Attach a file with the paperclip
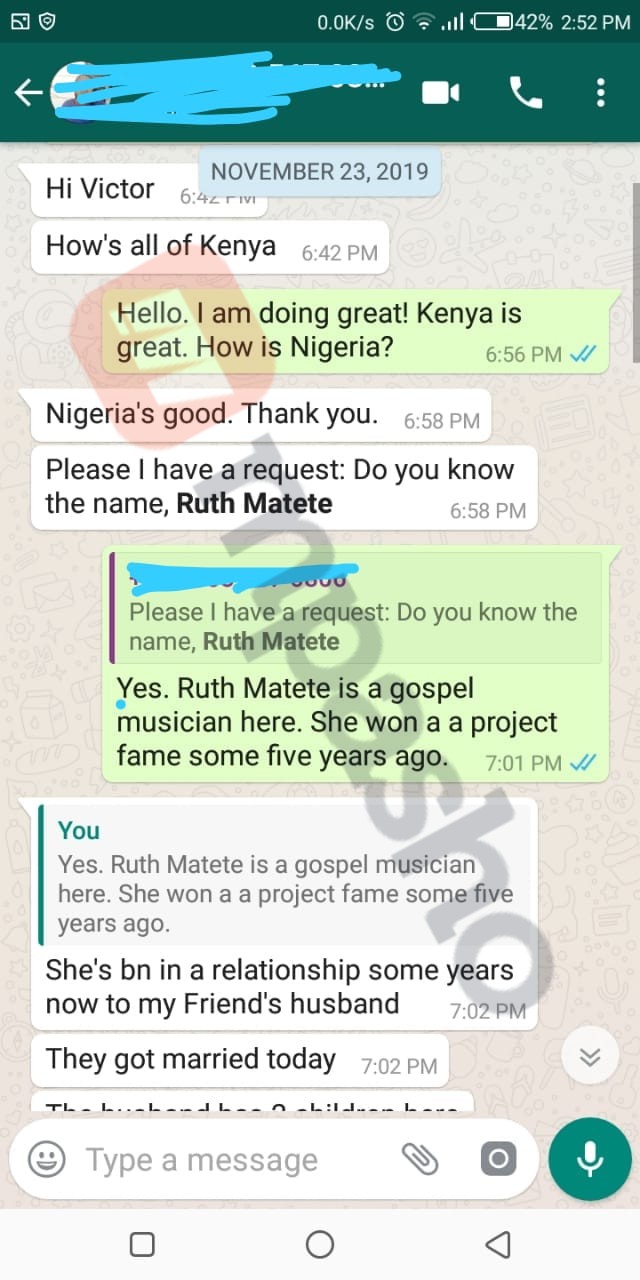This screenshot has height=1280, width=640. tap(420, 1159)
